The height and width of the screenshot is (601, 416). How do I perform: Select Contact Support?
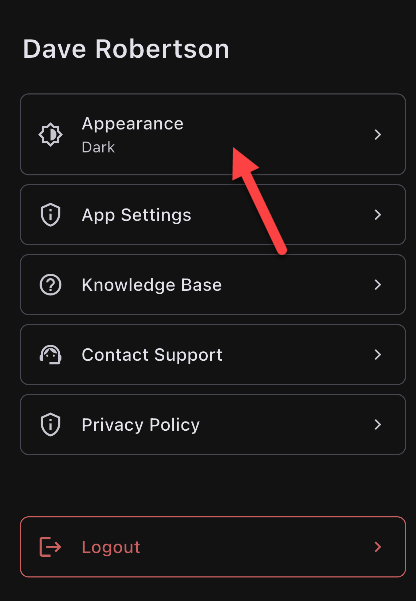coord(213,355)
